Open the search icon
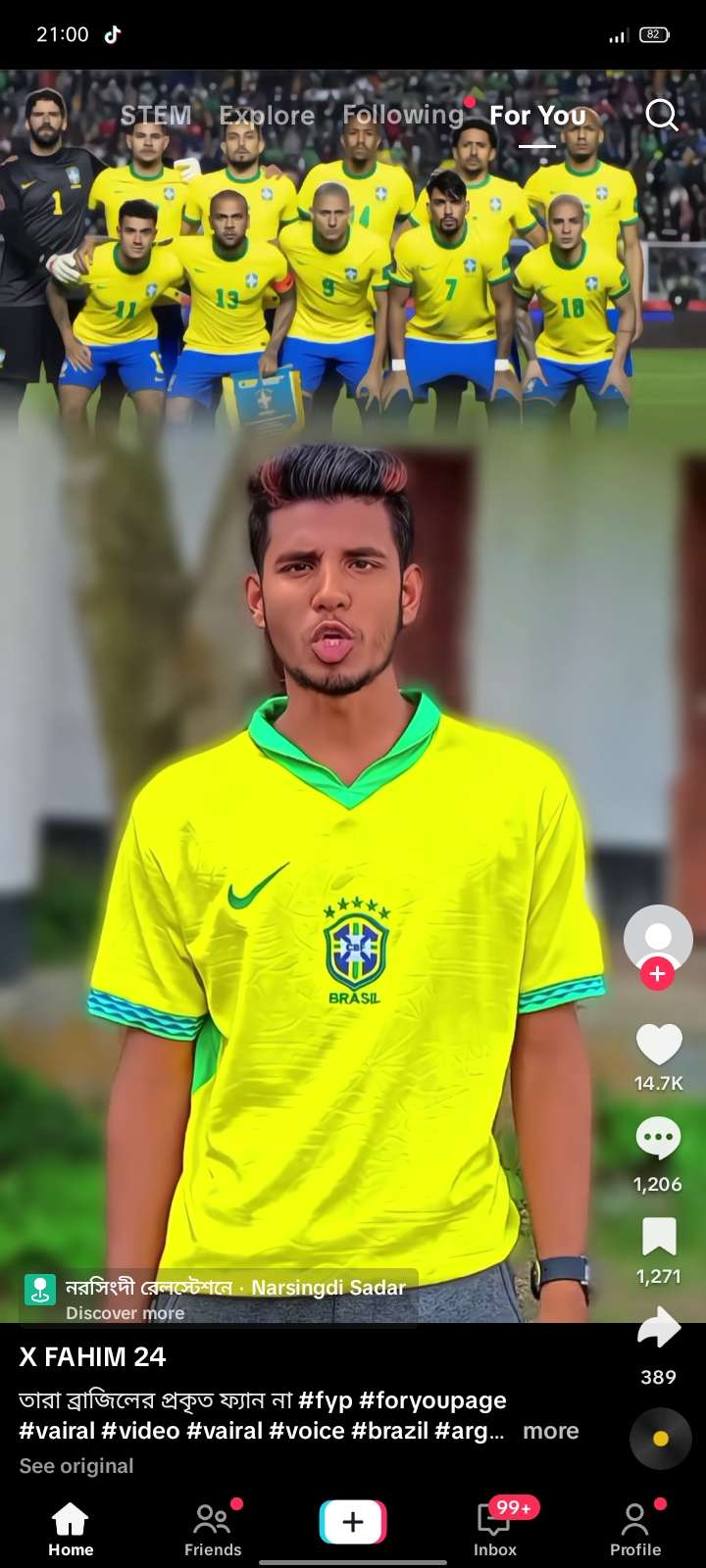 pos(662,116)
